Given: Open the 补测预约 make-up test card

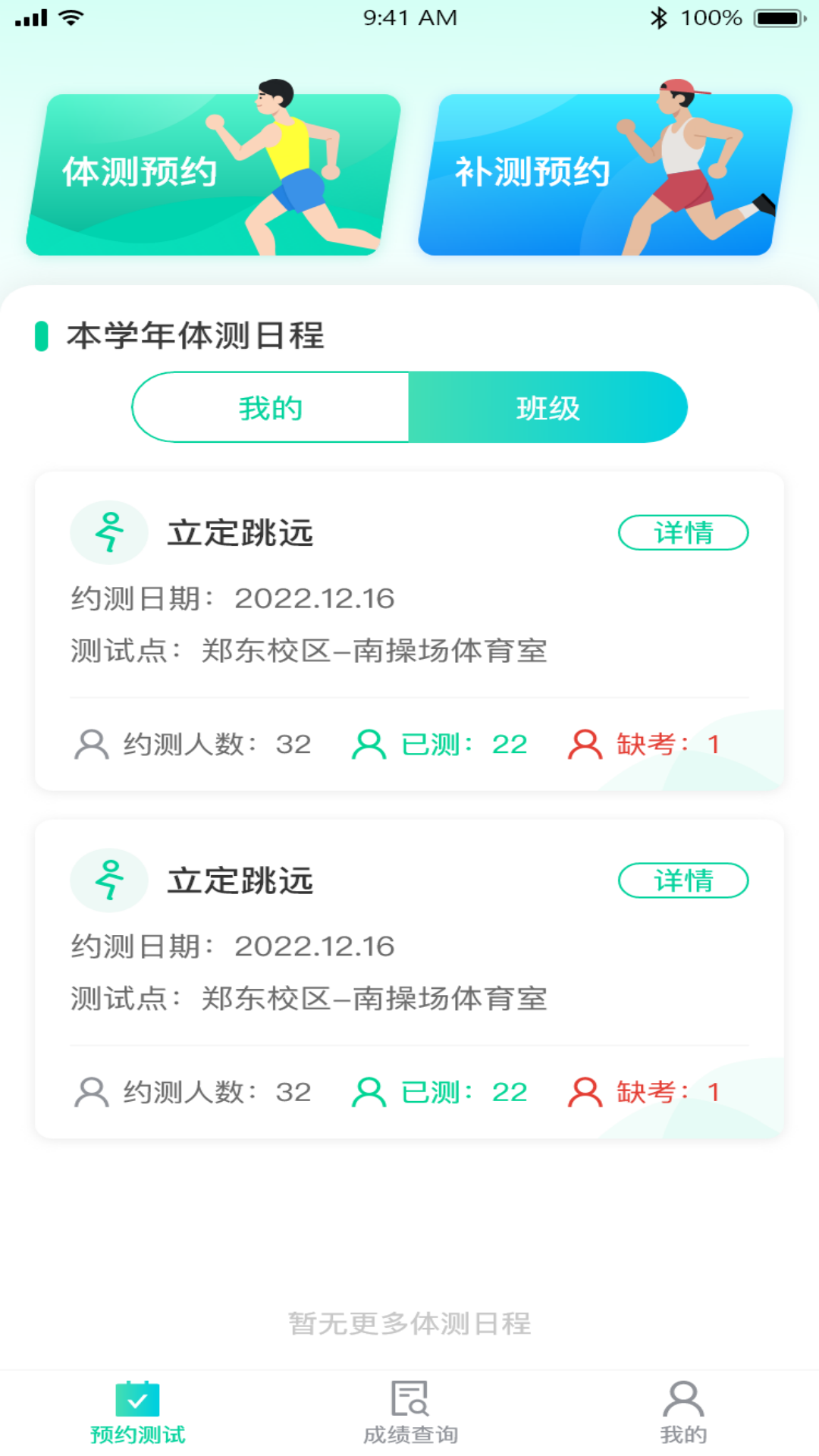Looking at the screenshot, I should coord(604,174).
